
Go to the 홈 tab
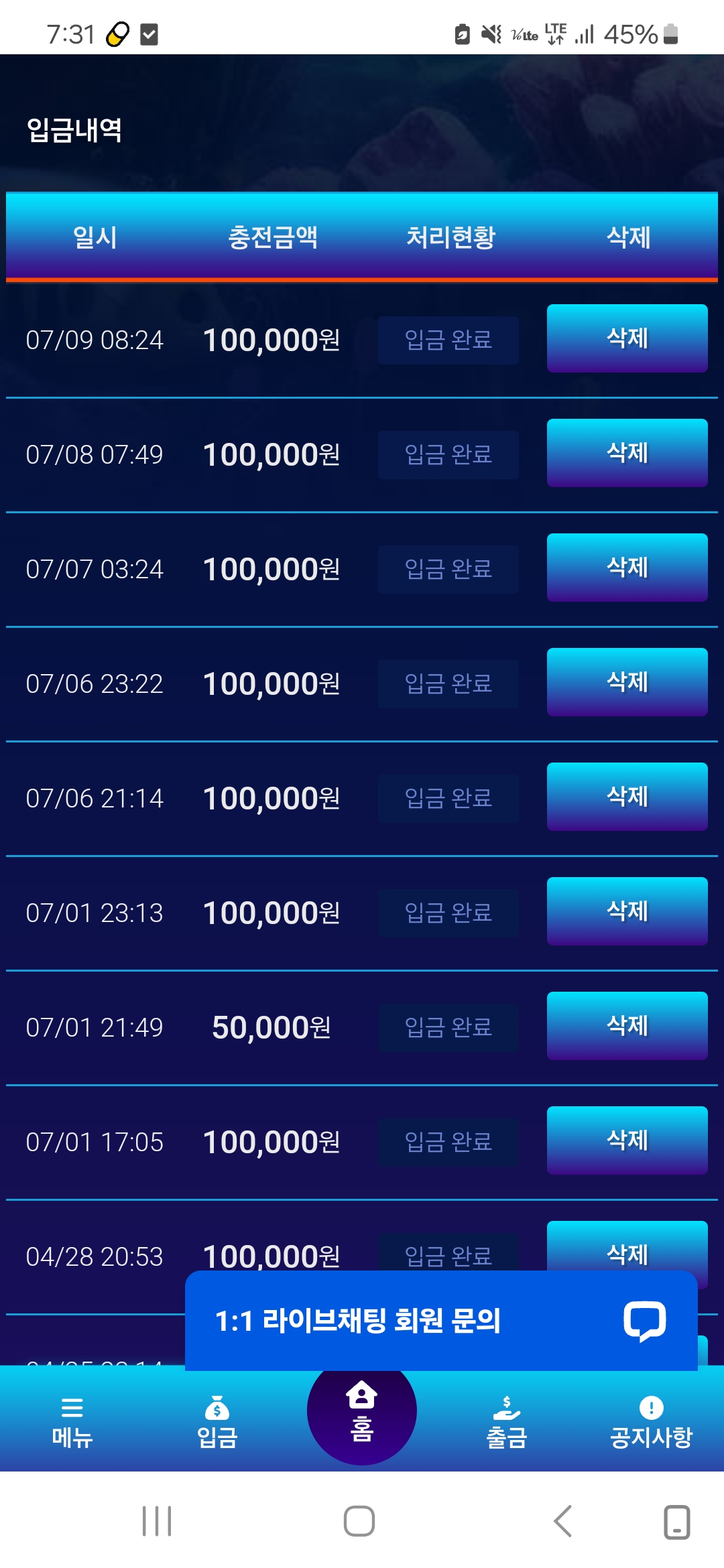(362, 1411)
